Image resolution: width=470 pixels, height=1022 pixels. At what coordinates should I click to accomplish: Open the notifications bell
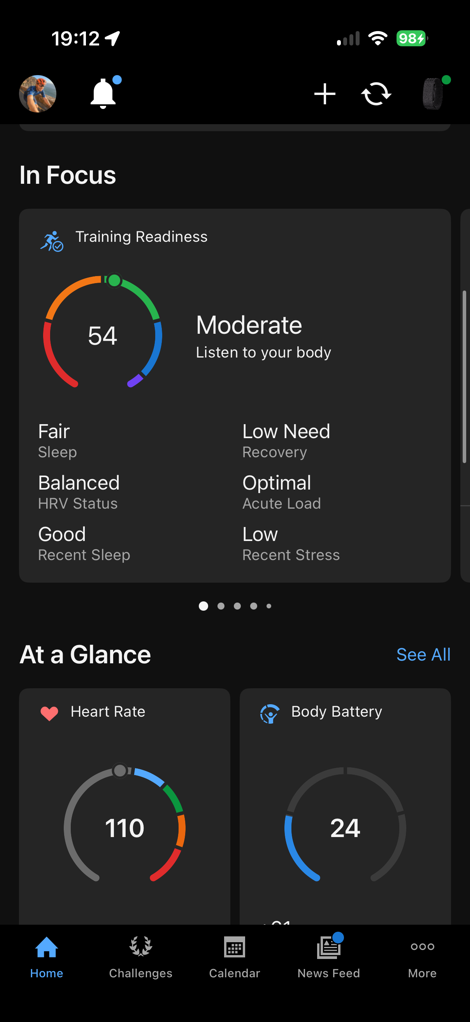(x=104, y=93)
